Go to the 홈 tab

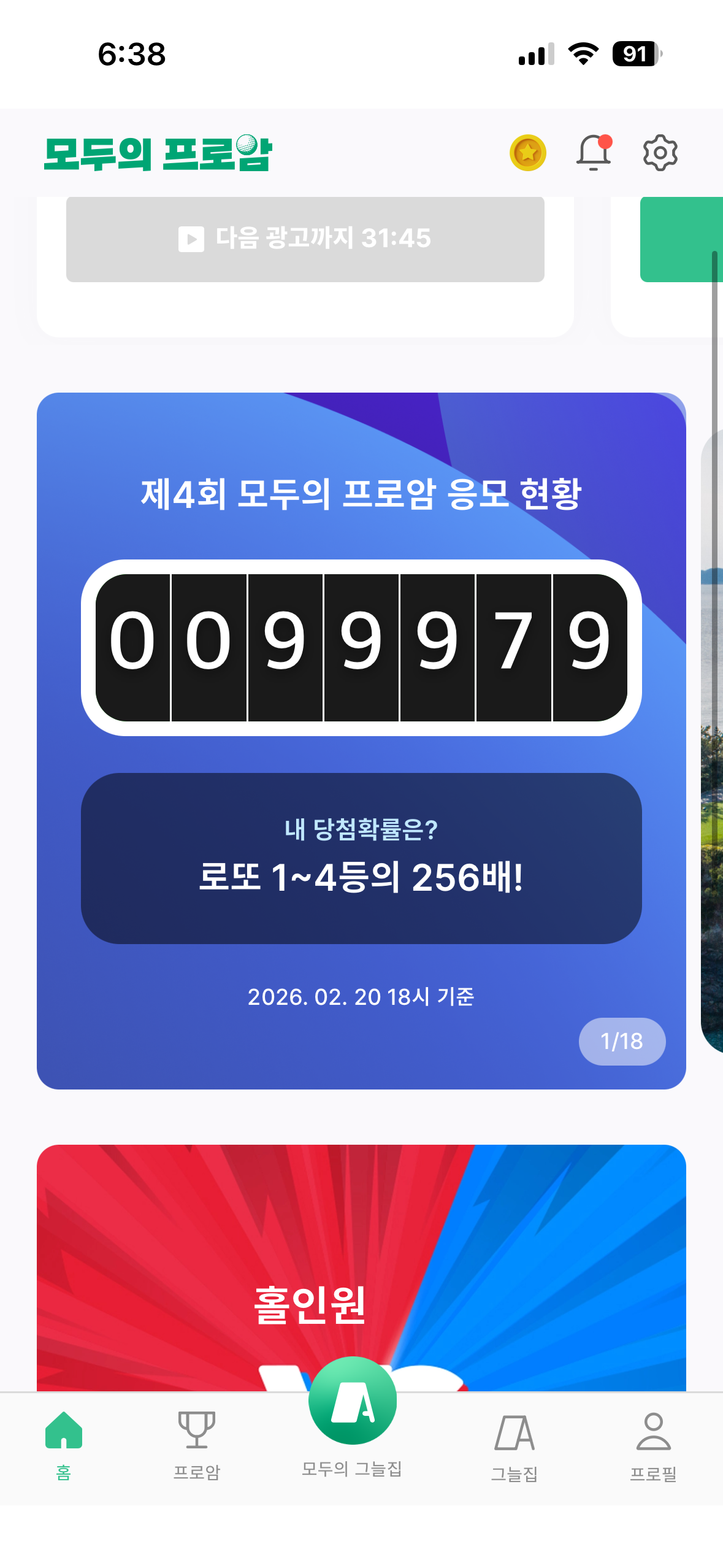click(64, 1445)
